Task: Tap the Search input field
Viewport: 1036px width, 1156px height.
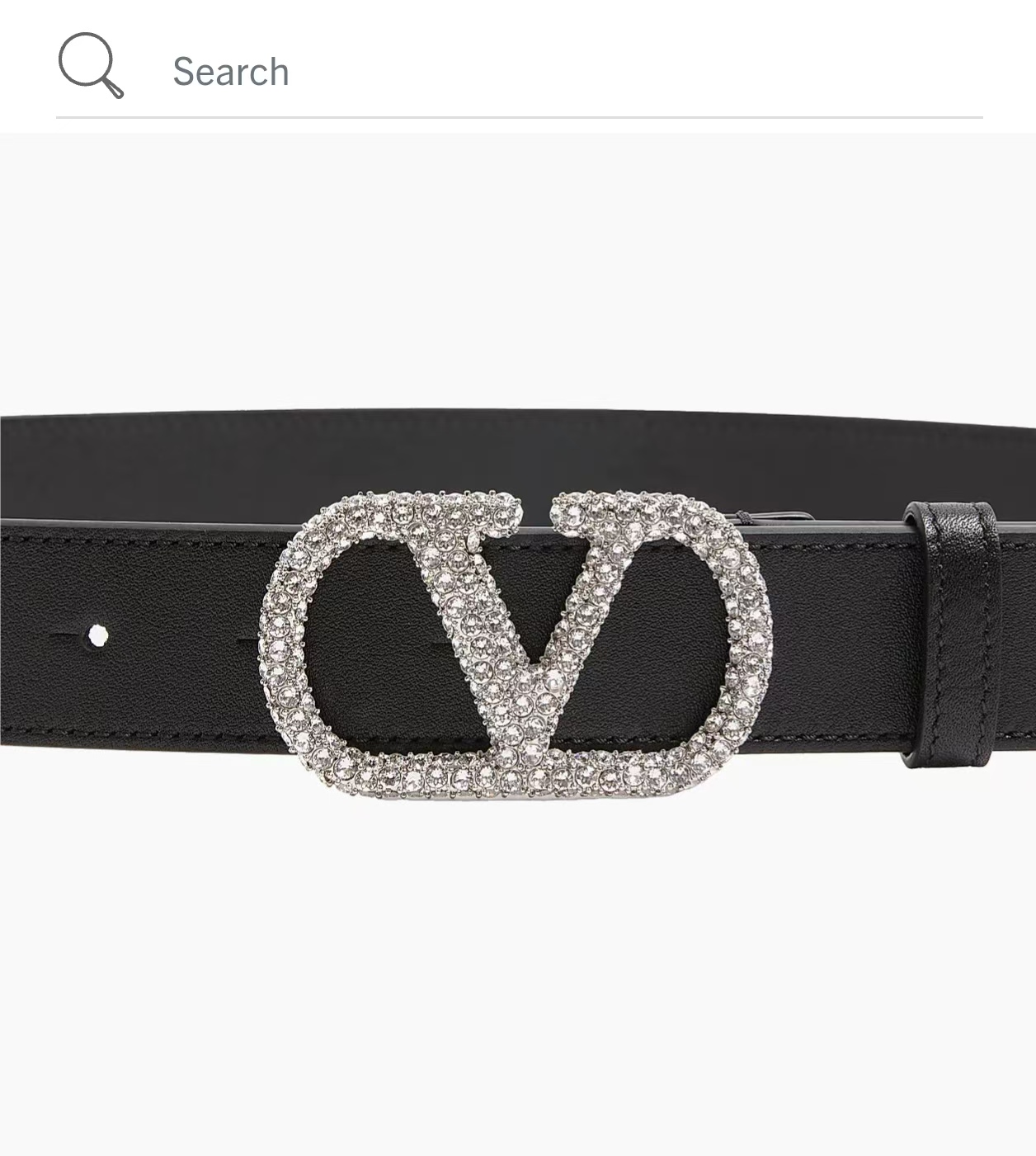Action: [528, 71]
